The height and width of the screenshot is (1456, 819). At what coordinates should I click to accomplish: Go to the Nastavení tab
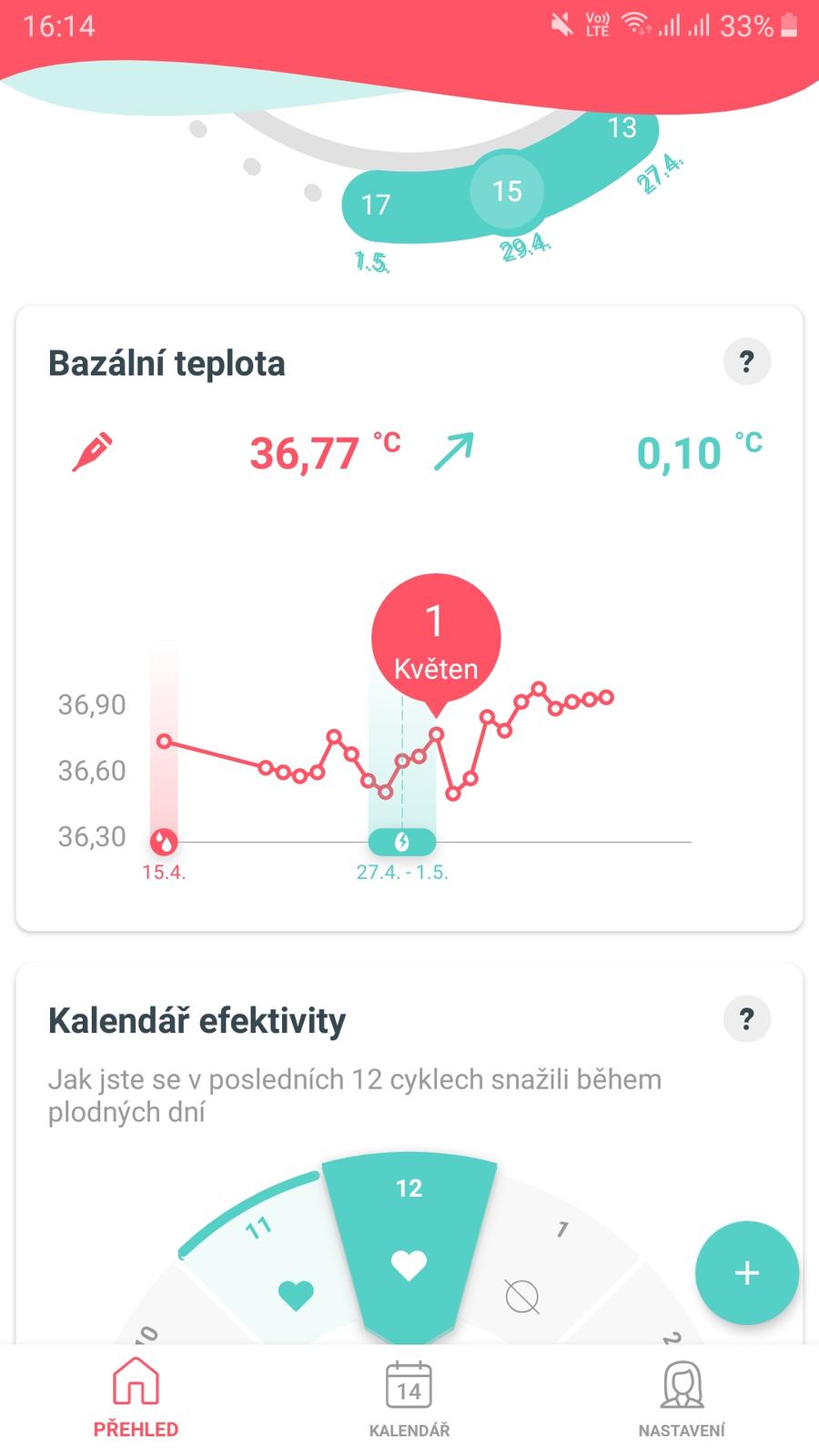point(682,1397)
